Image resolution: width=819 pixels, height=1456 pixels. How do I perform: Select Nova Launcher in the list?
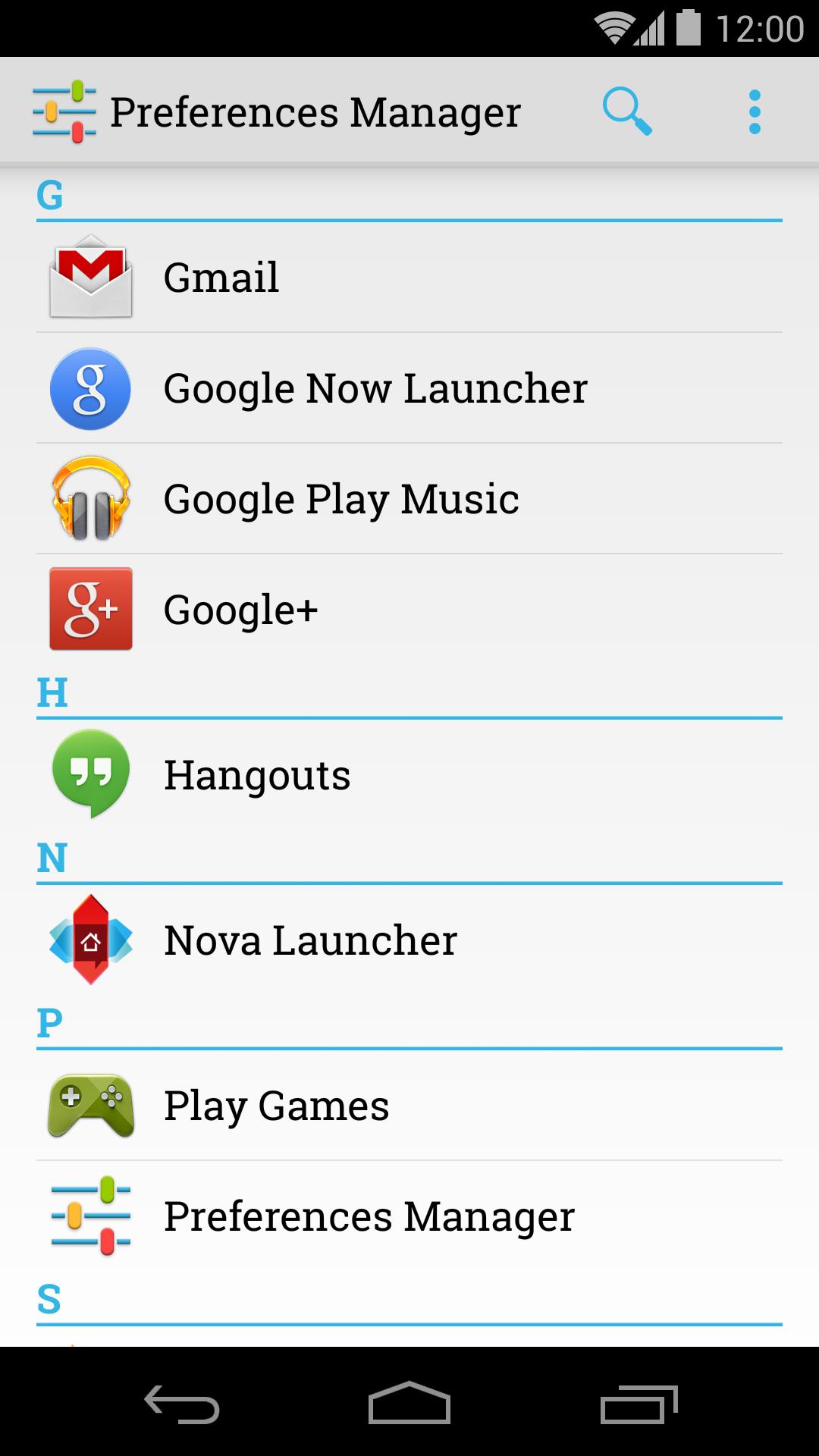[x=409, y=940]
